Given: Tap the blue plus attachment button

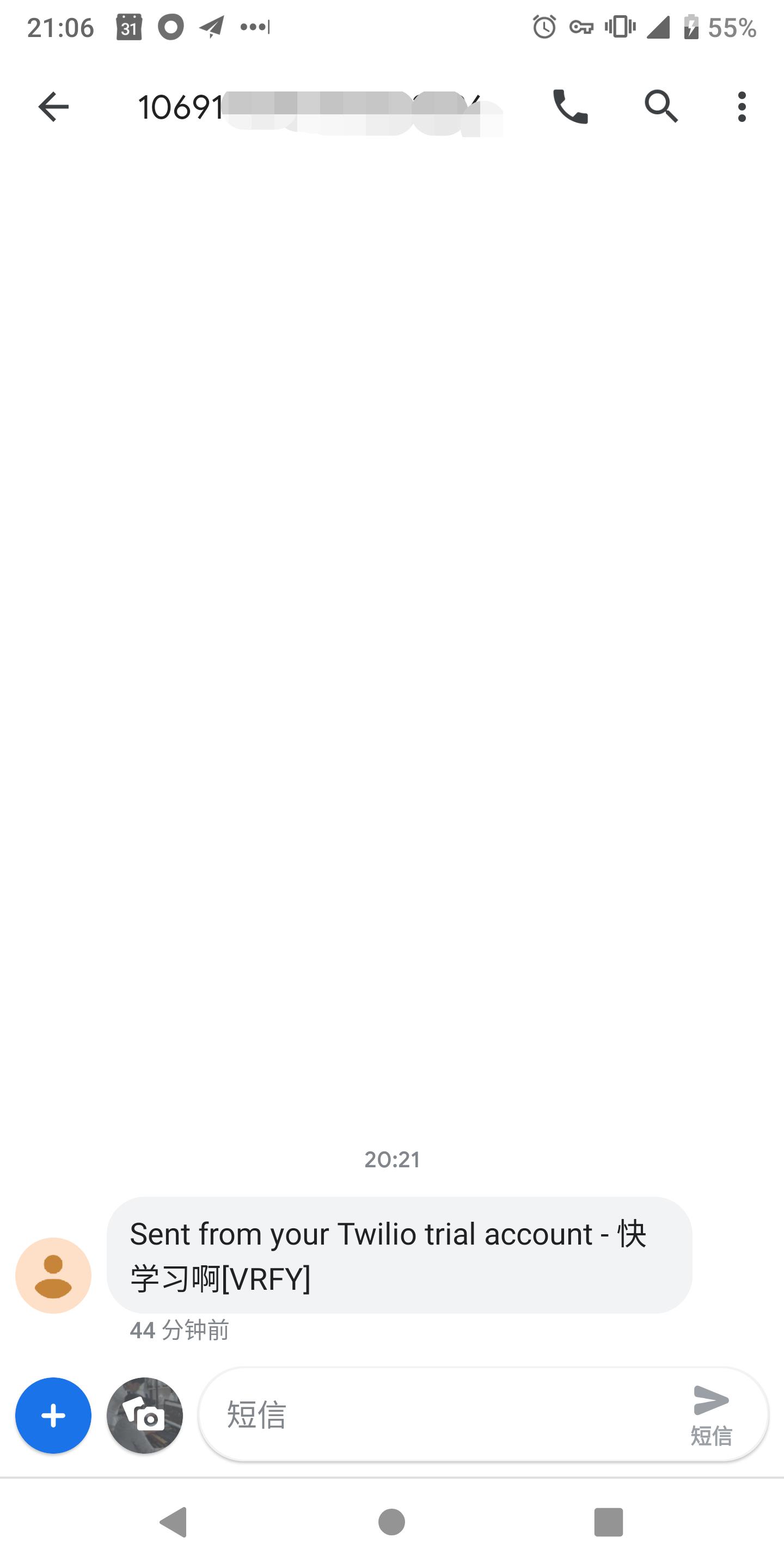Looking at the screenshot, I should click(x=53, y=1415).
